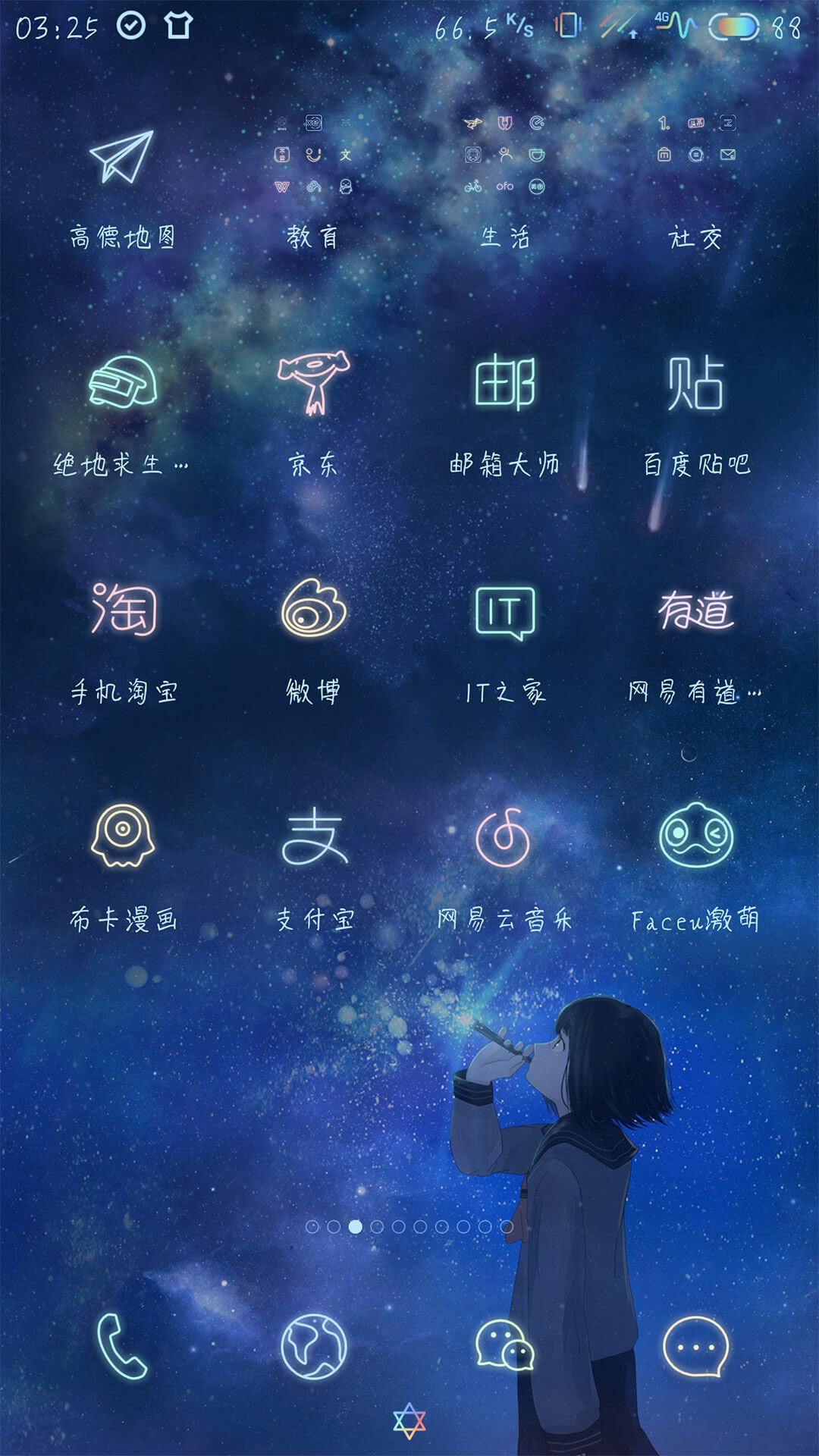Open the 生活 folder
Image resolution: width=819 pixels, height=1456 pixels.
[x=505, y=155]
